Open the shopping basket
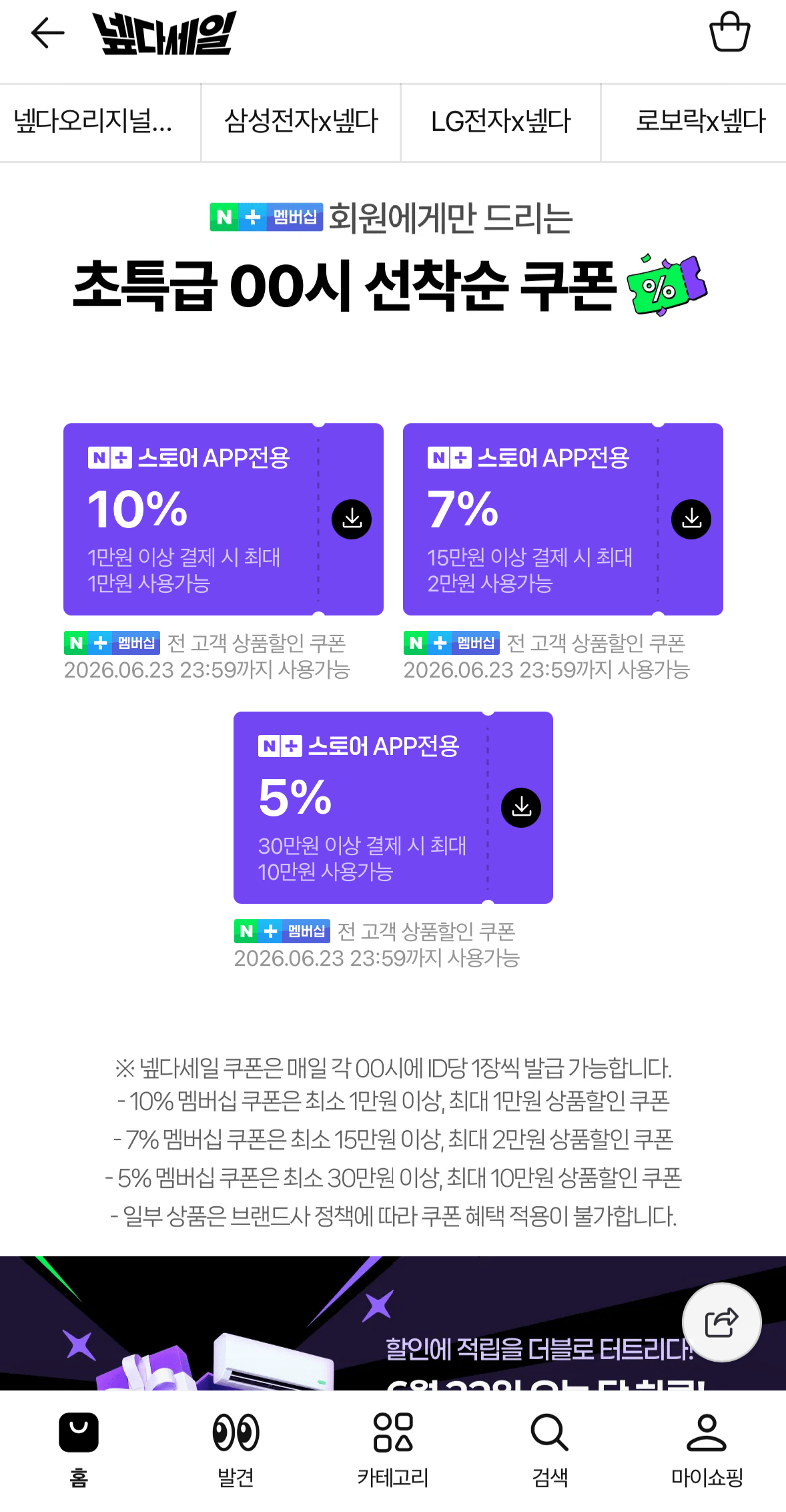Screen dimensions: 786x1512 click(x=729, y=32)
